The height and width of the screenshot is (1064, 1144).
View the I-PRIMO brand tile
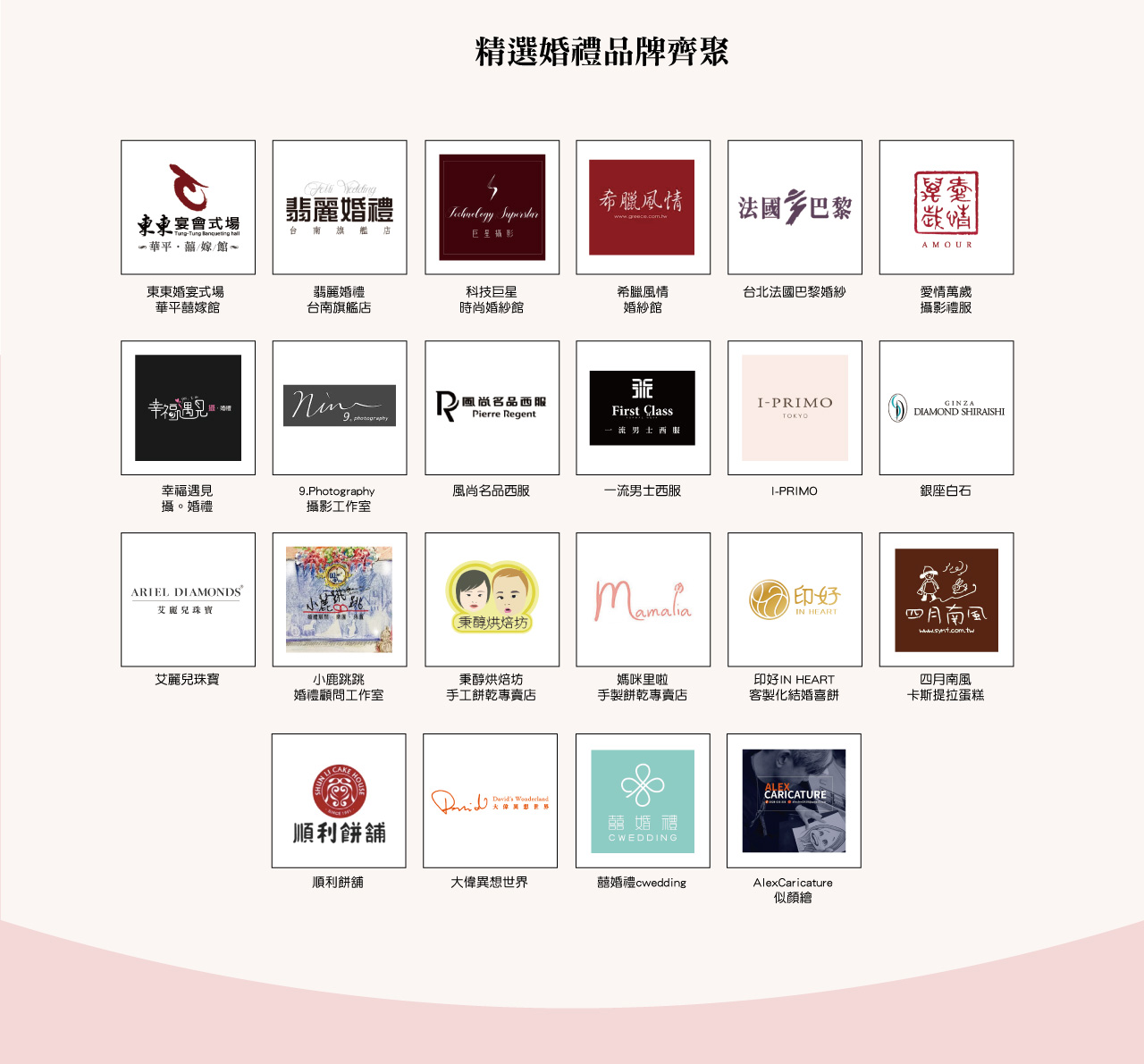click(795, 407)
